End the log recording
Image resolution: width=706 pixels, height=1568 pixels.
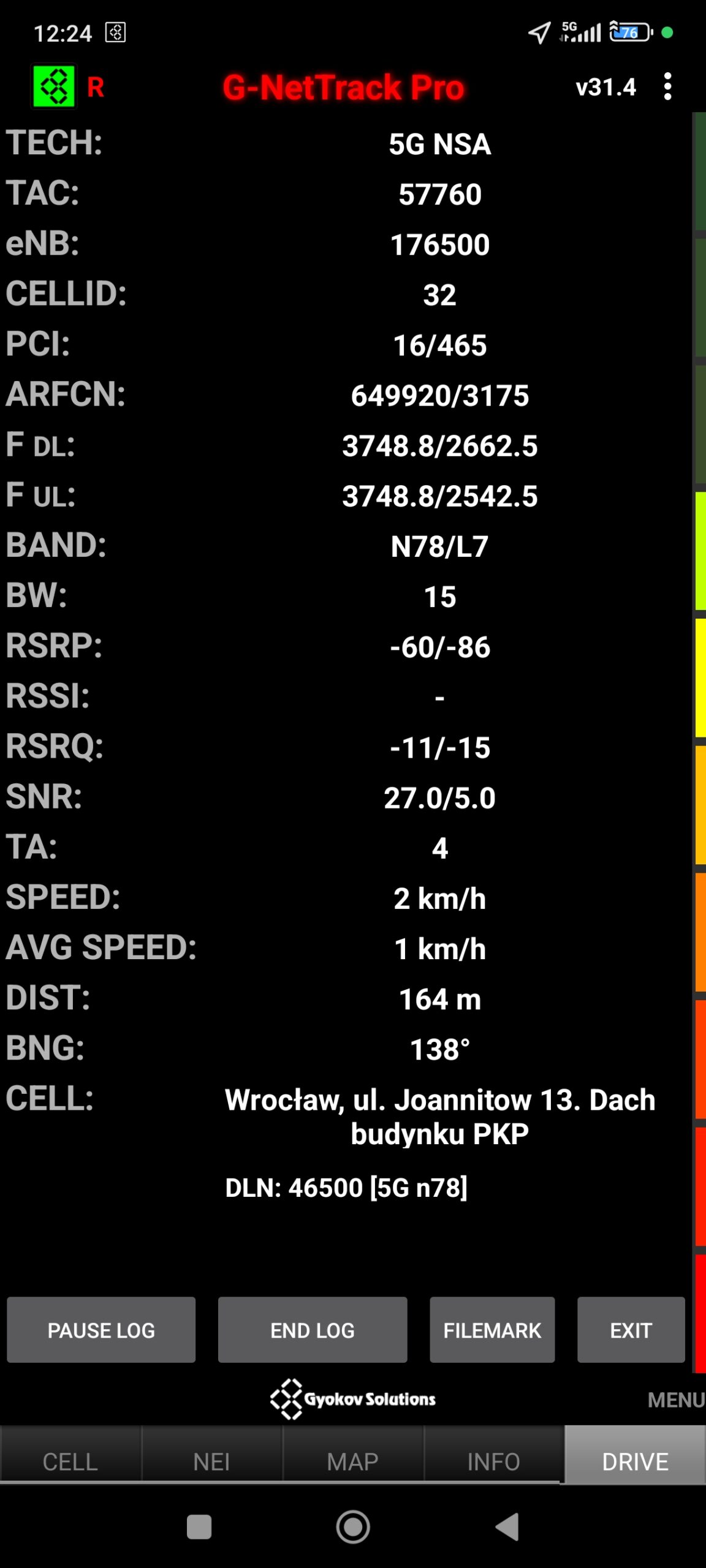pyautogui.click(x=313, y=1330)
